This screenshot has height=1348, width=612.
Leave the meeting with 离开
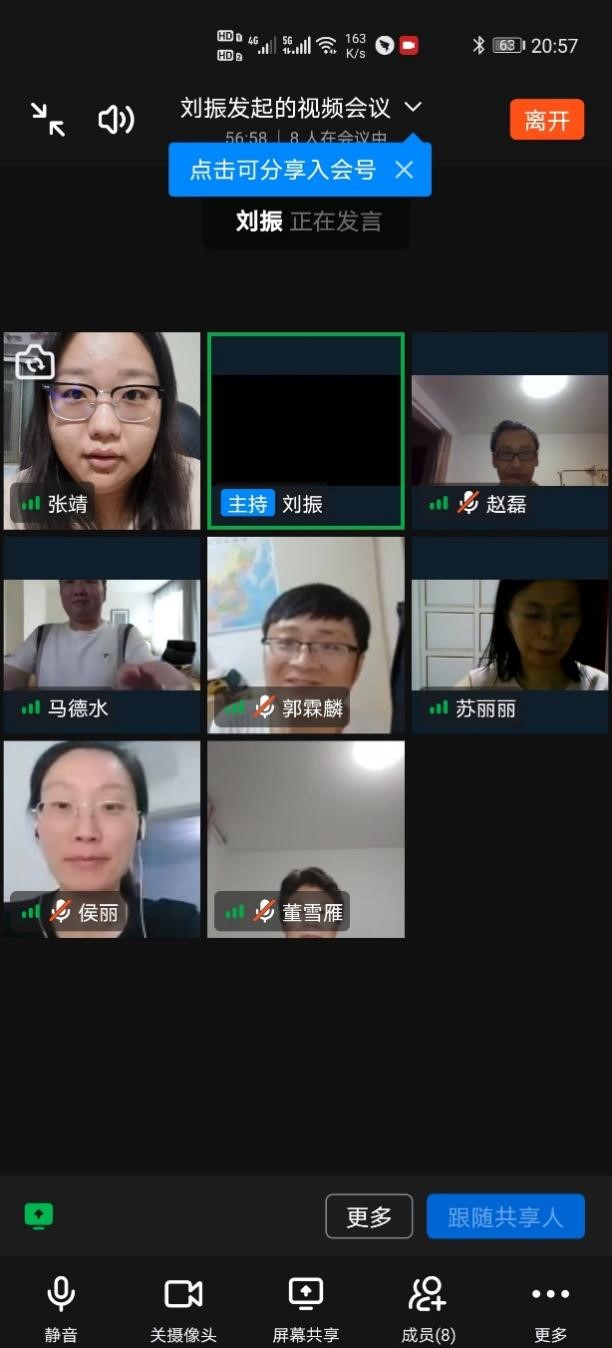[546, 120]
